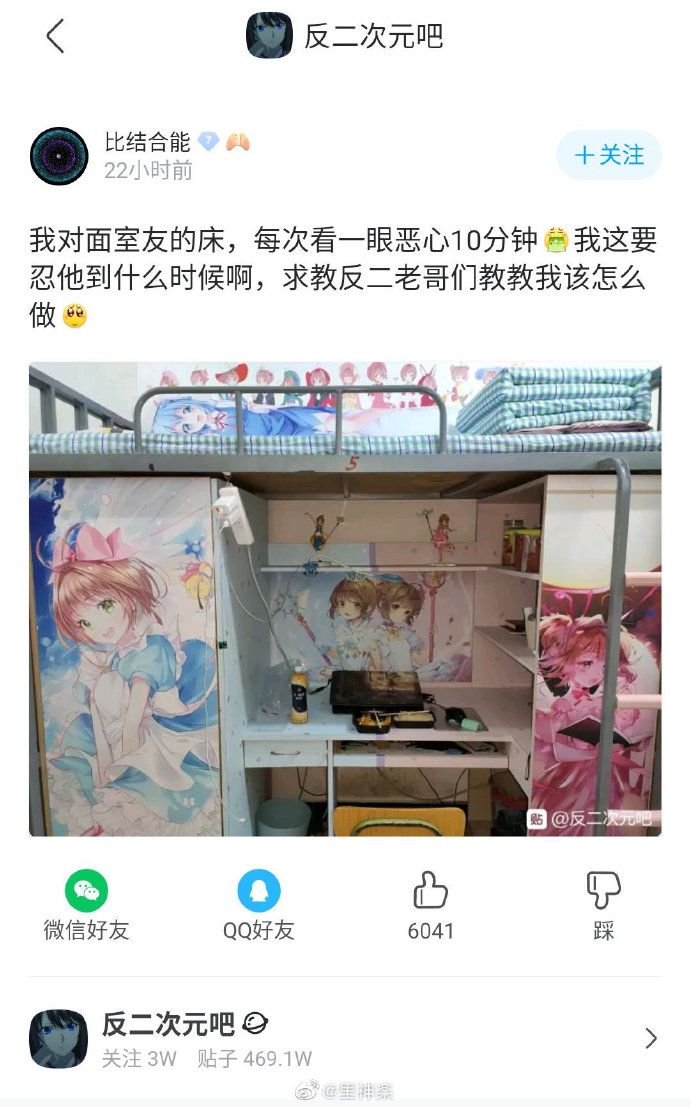This screenshot has height=1107, width=690.
Task: View the dorm bed photo full screen
Action: click(x=345, y=598)
